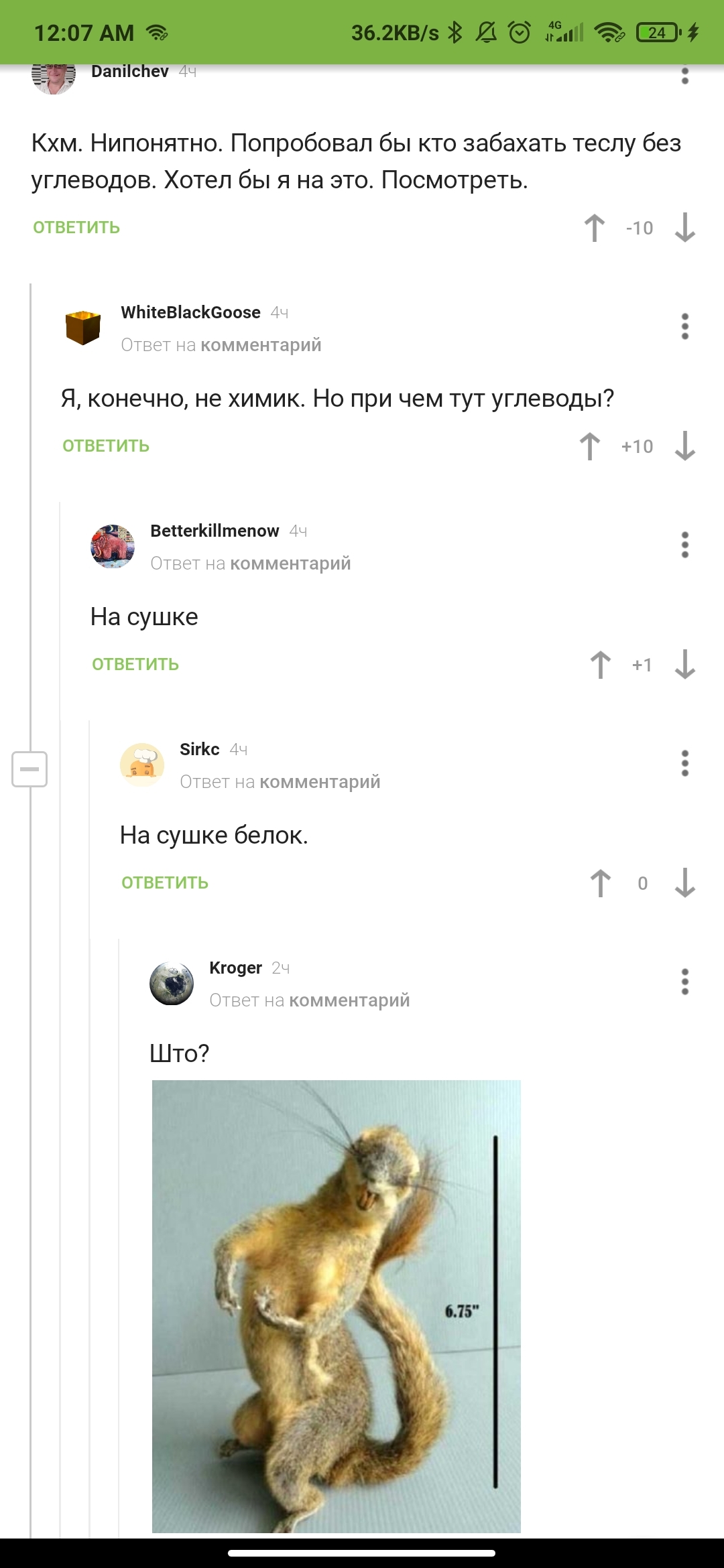Upvote Betterkillmenow's comment

[601, 665]
